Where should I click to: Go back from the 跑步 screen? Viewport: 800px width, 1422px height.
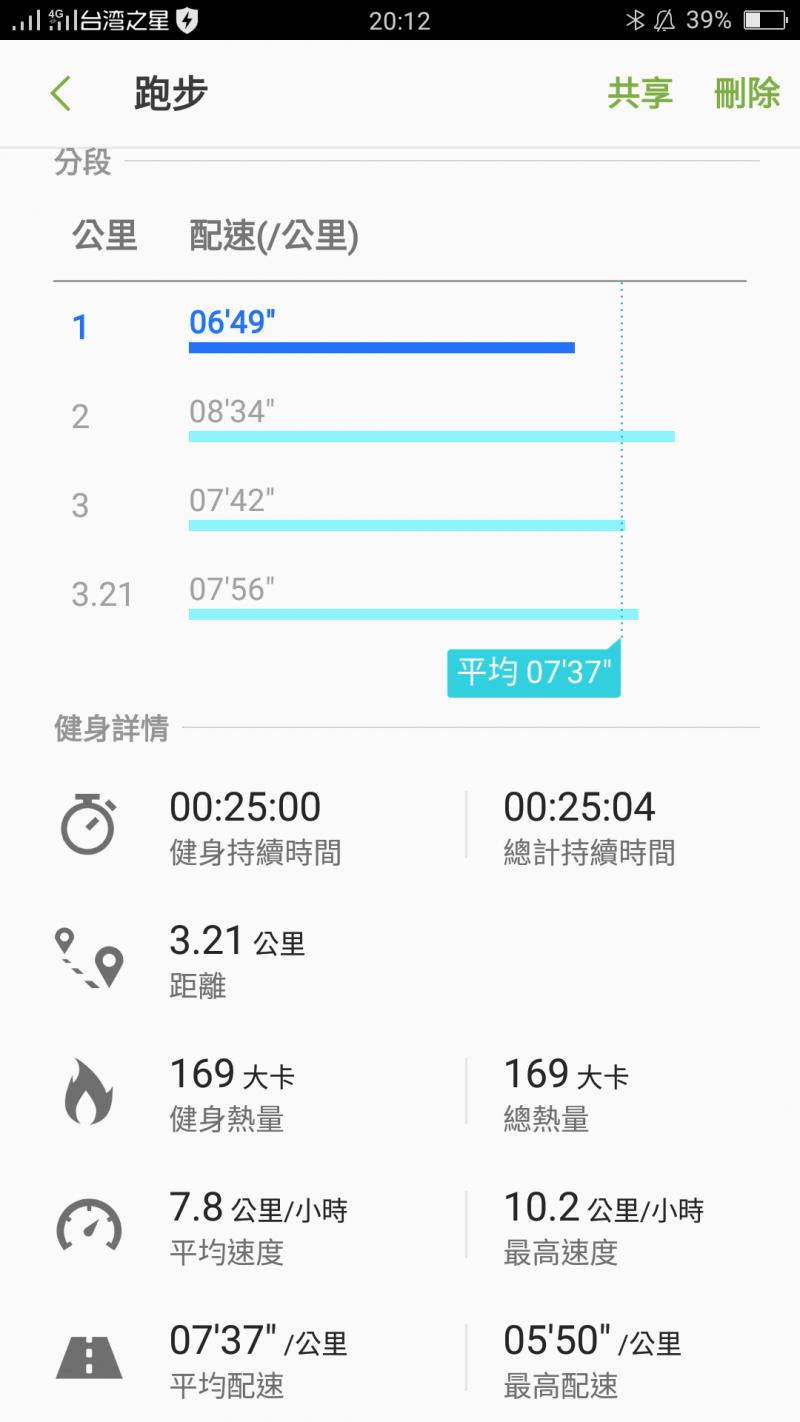[61, 94]
